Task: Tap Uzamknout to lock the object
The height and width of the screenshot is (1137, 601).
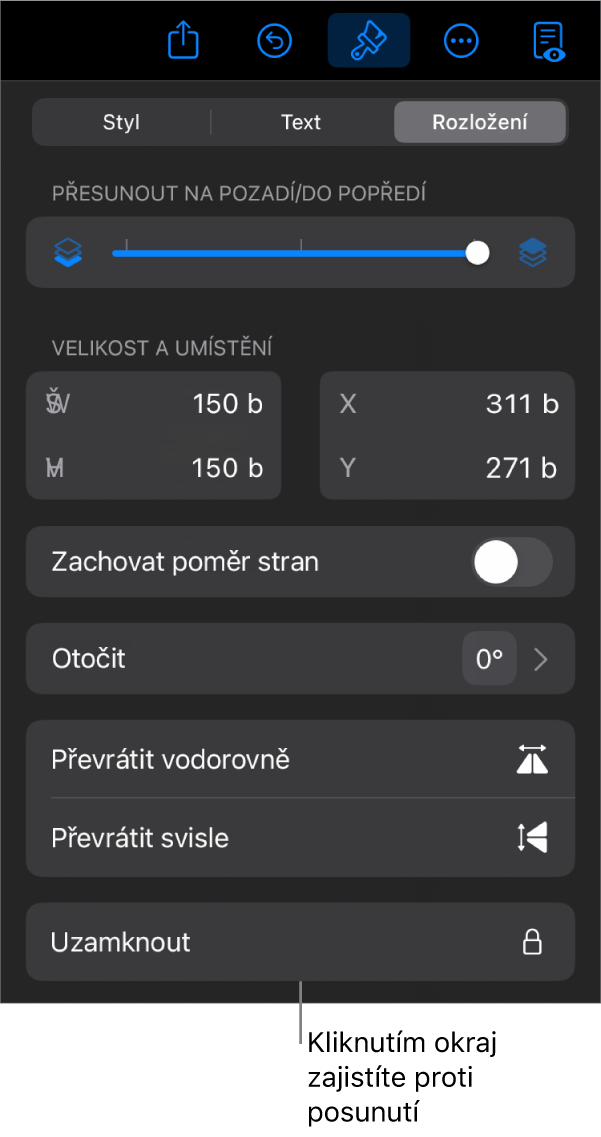Action: [x=300, y=942]
